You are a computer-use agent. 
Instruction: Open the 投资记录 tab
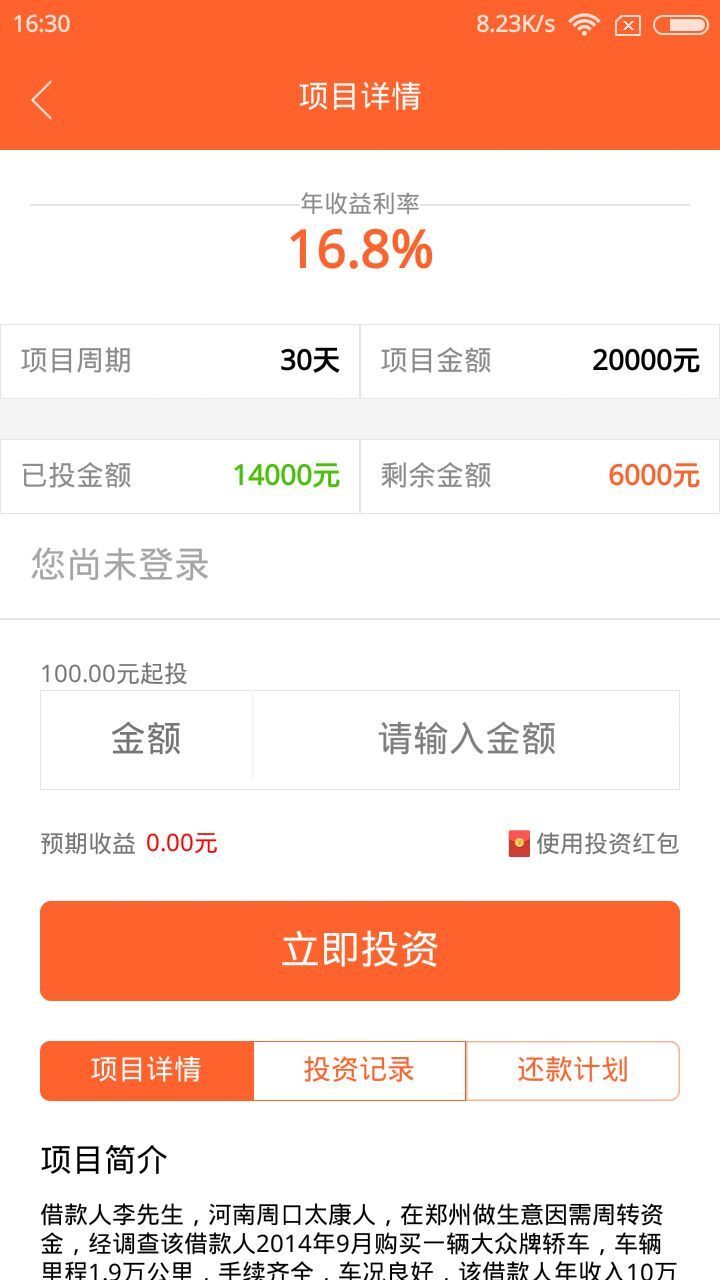(x=359, y=1070)
